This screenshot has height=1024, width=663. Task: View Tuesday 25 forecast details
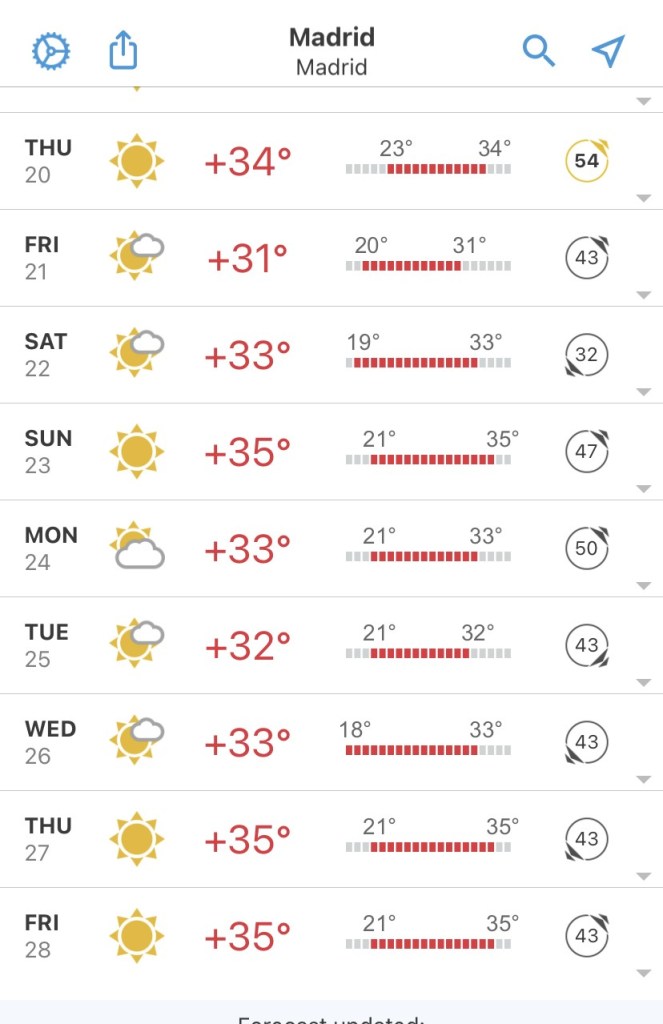pos(643,683)
